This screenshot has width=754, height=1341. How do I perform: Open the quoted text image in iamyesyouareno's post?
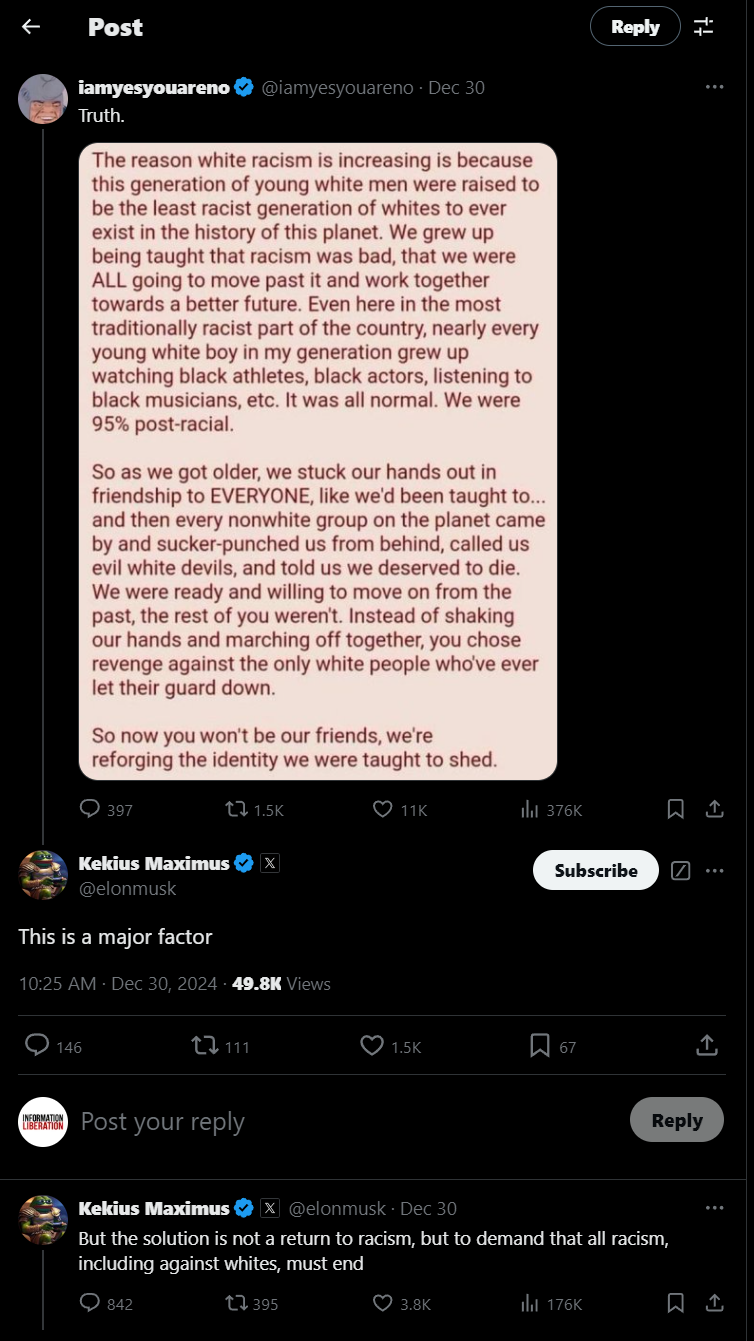318,461
